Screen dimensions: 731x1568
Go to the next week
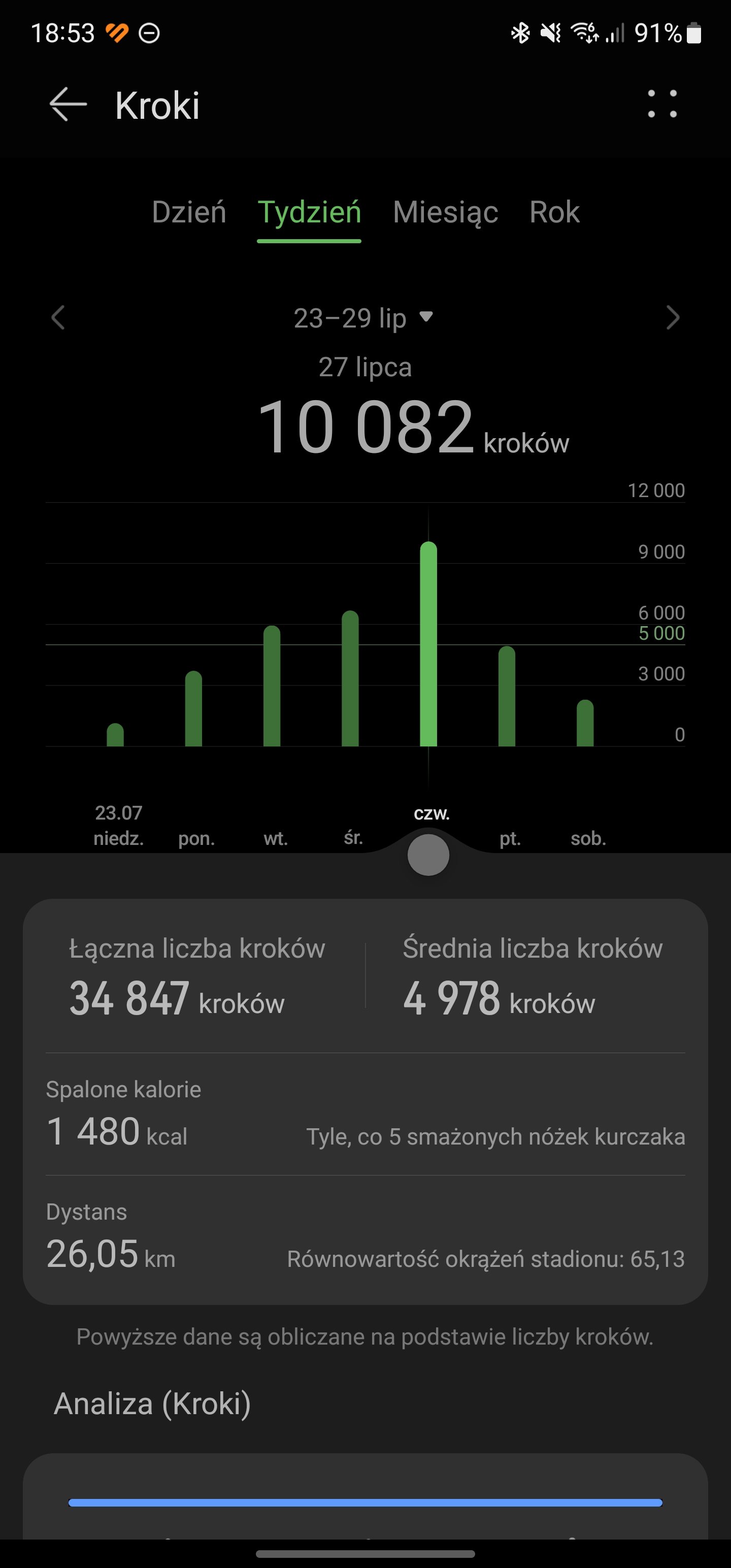click(673, 318)
